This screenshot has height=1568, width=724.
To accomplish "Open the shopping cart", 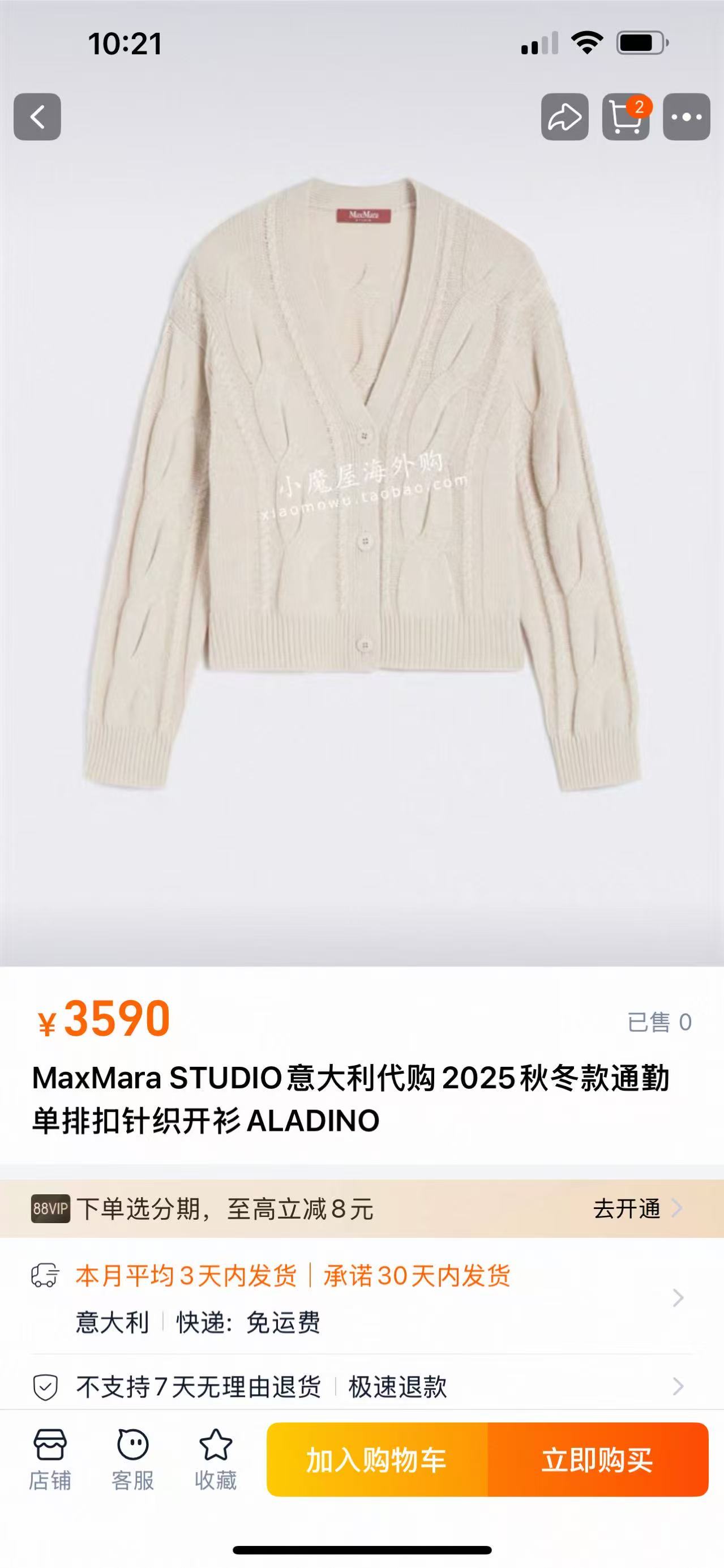I will click(x=626, y=117).
